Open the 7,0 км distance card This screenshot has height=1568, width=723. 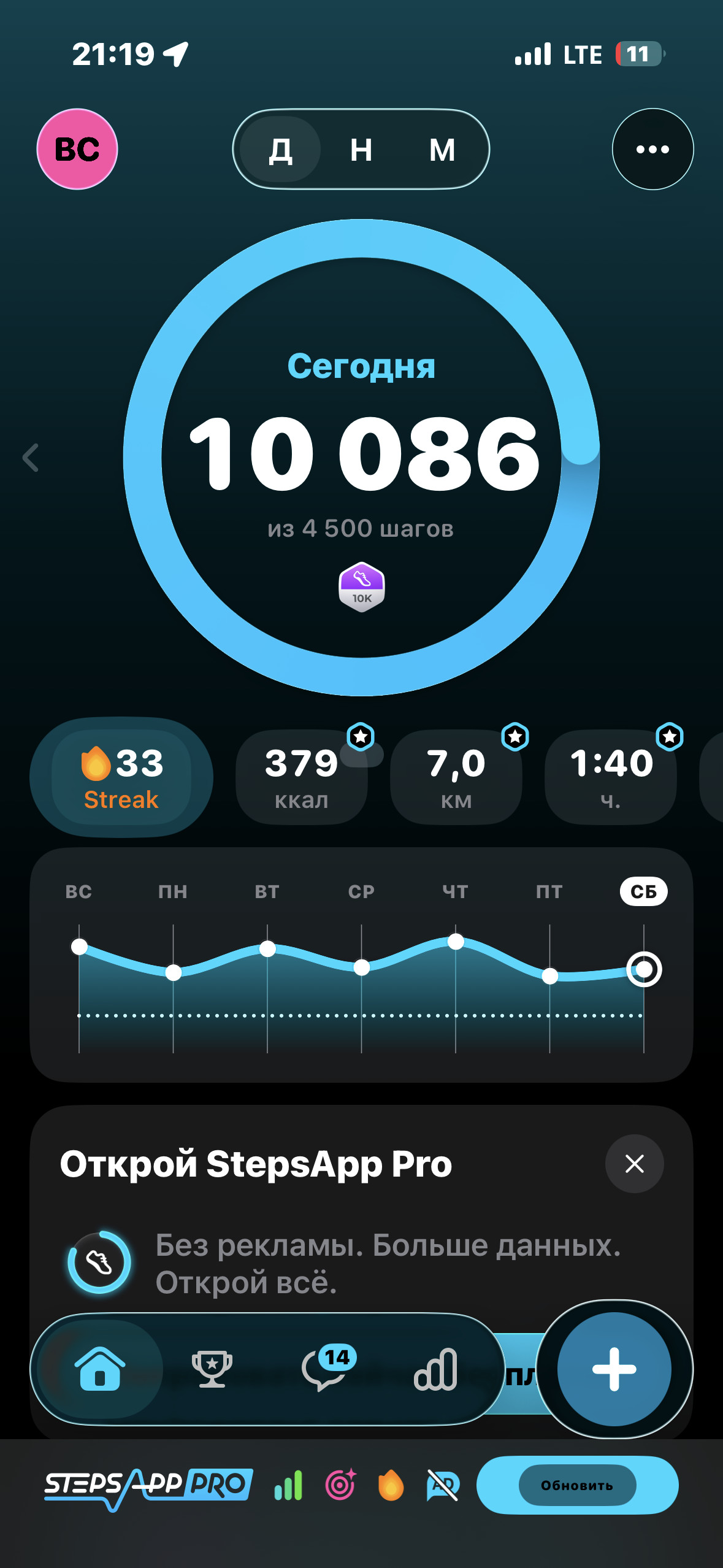click(x=456, y=777)
